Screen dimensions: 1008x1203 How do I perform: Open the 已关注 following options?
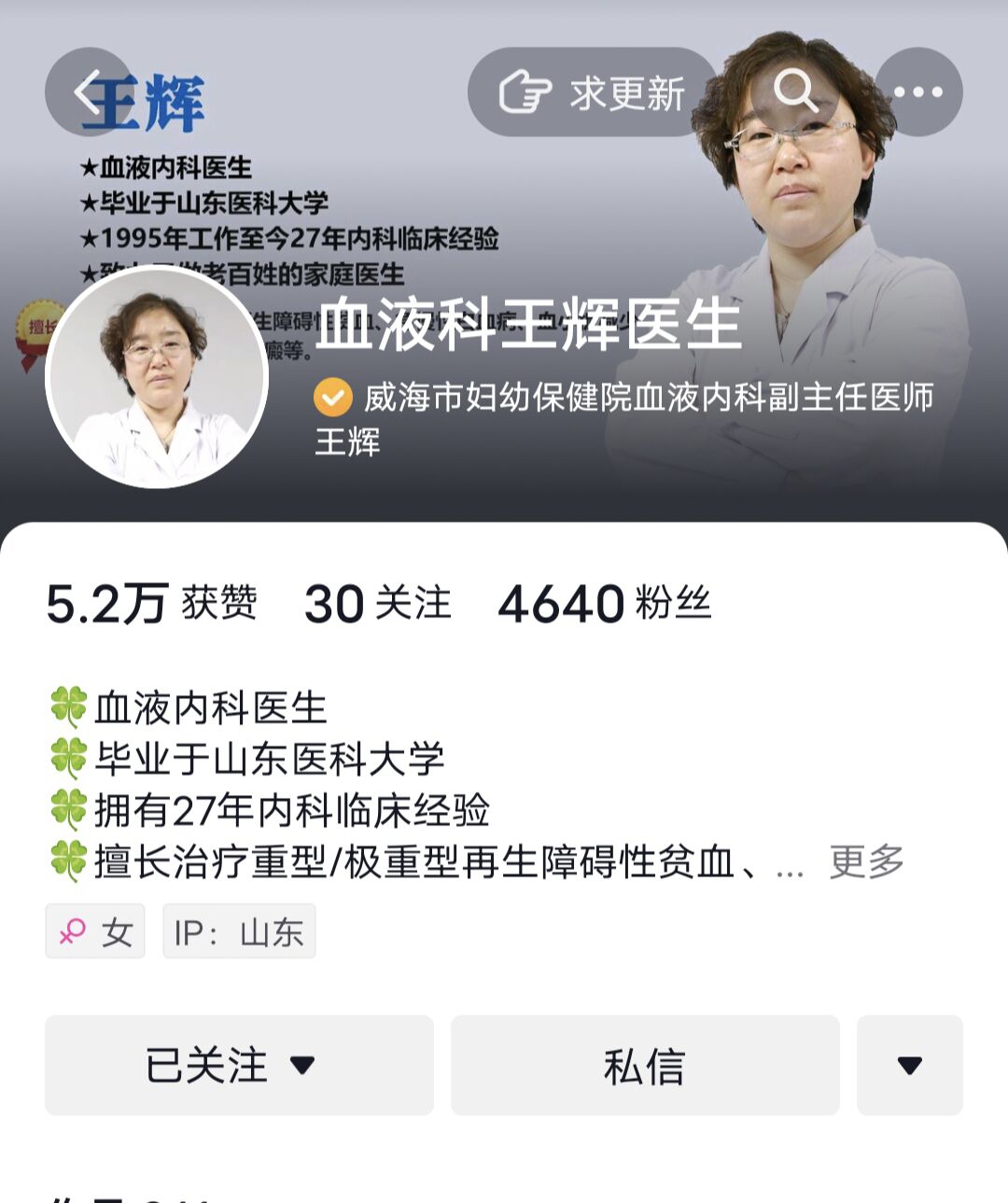click(239, 1065)
